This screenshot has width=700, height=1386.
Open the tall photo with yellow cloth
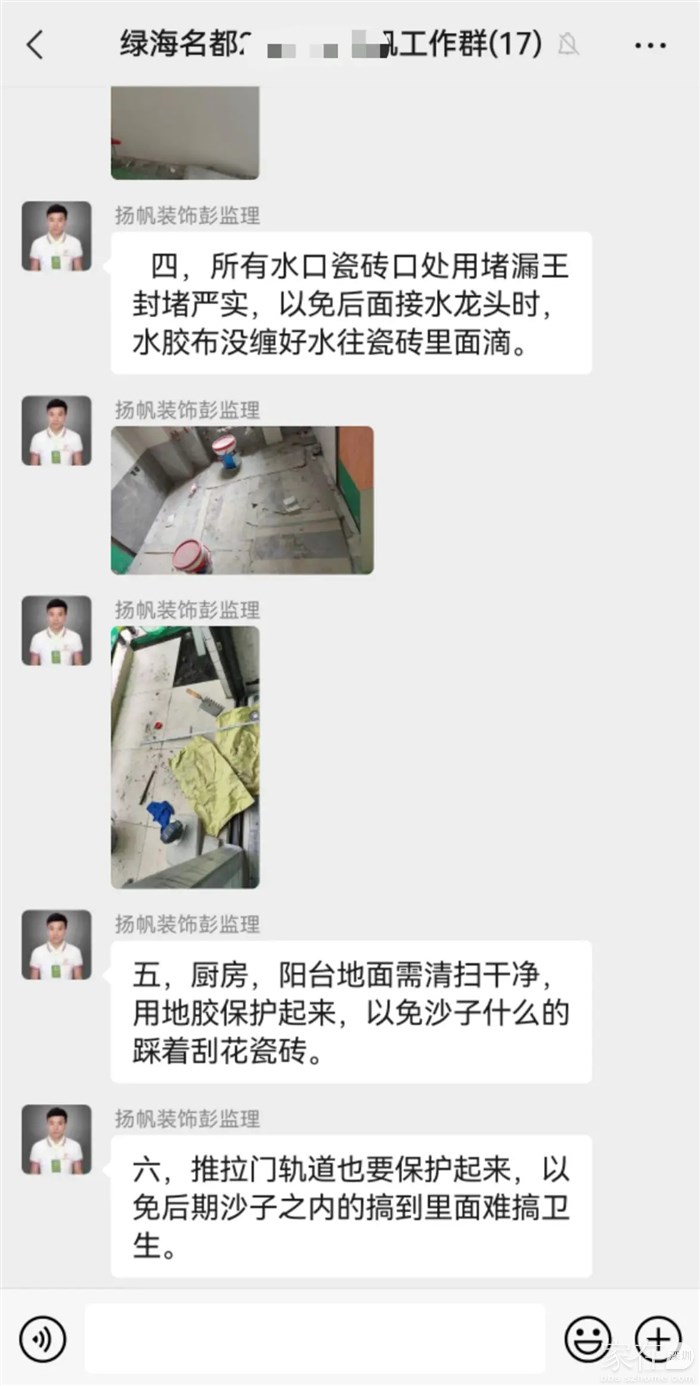pyautogui.click(x=185, y=757)
